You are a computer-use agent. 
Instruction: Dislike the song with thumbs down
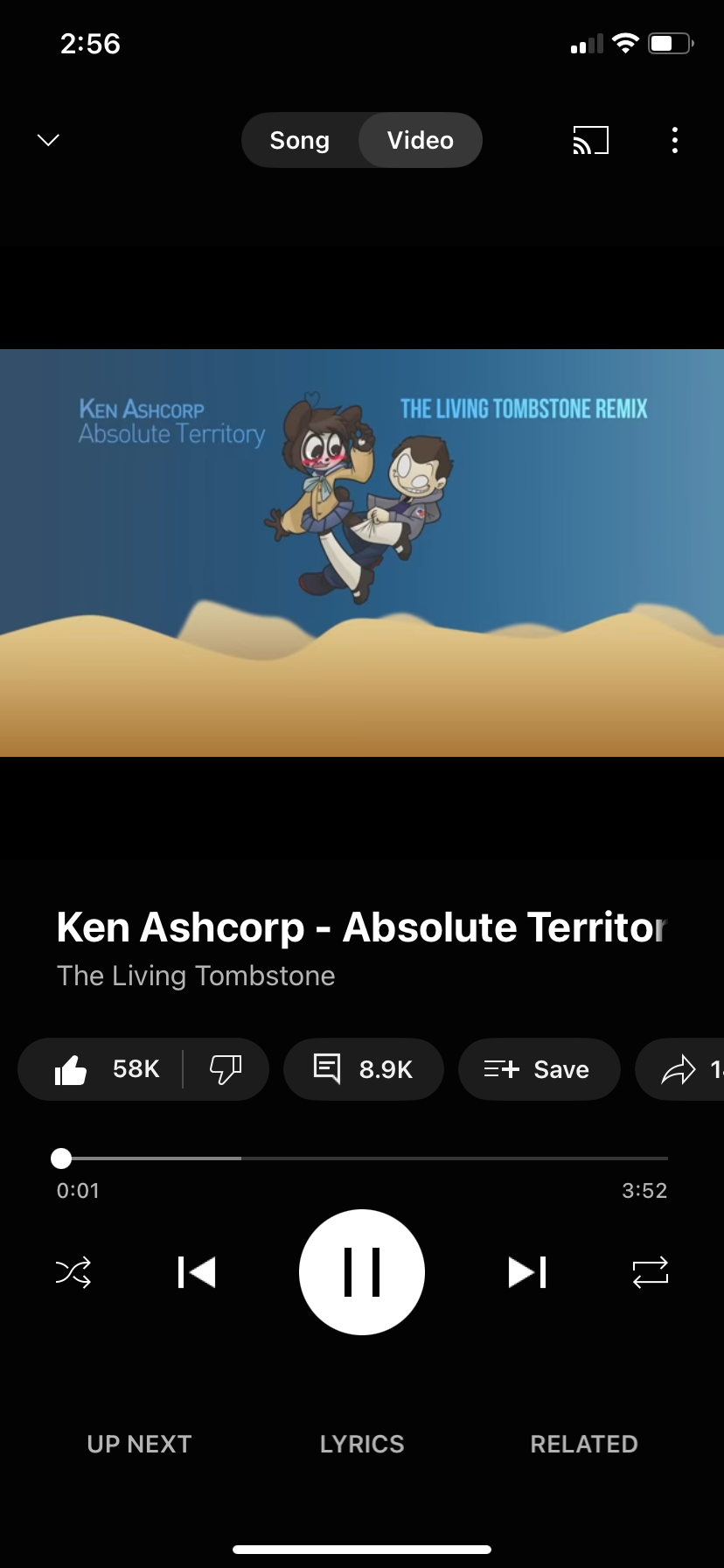coord(226,1069)
